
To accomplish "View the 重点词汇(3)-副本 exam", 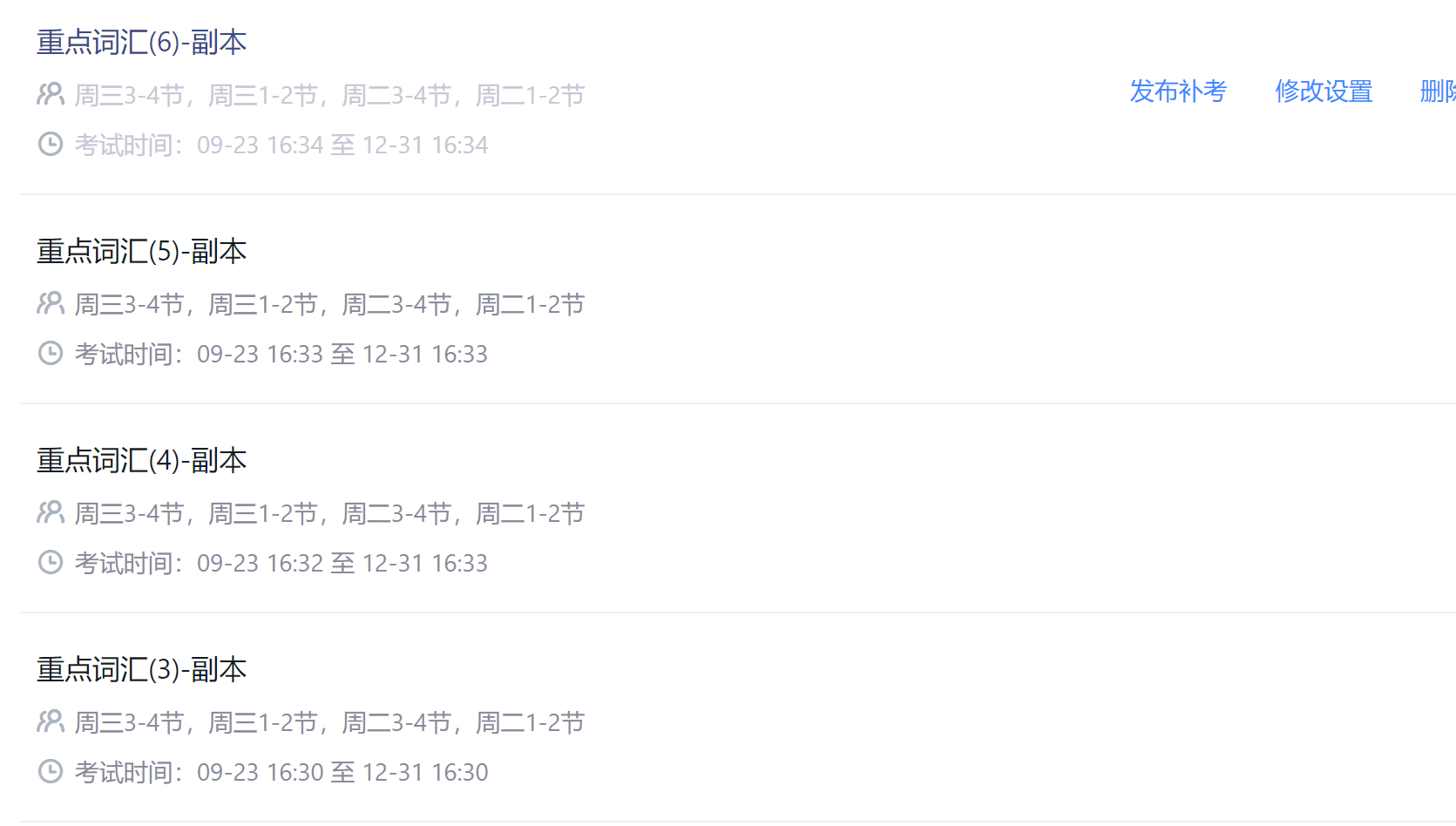I will tap(141, 670).
